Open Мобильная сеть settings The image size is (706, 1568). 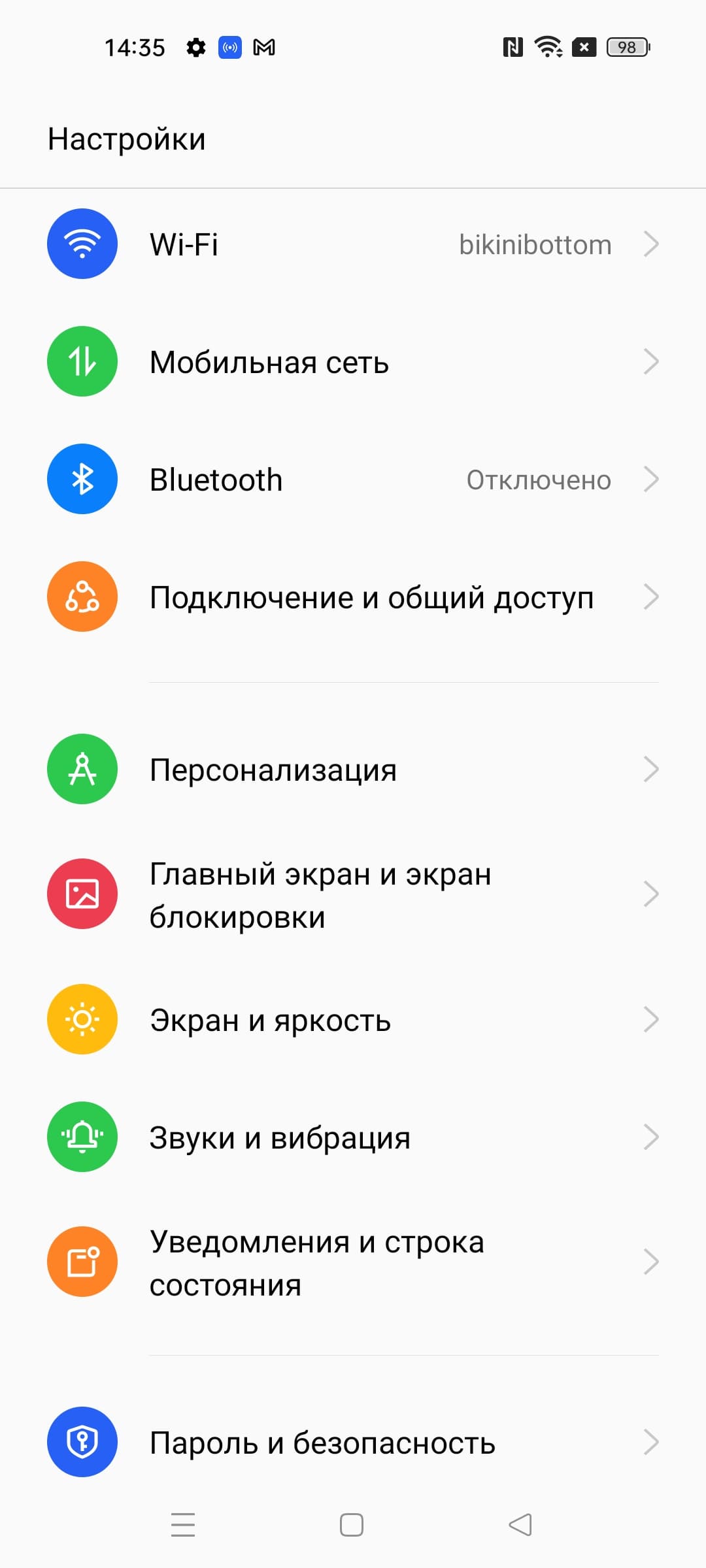353,362
